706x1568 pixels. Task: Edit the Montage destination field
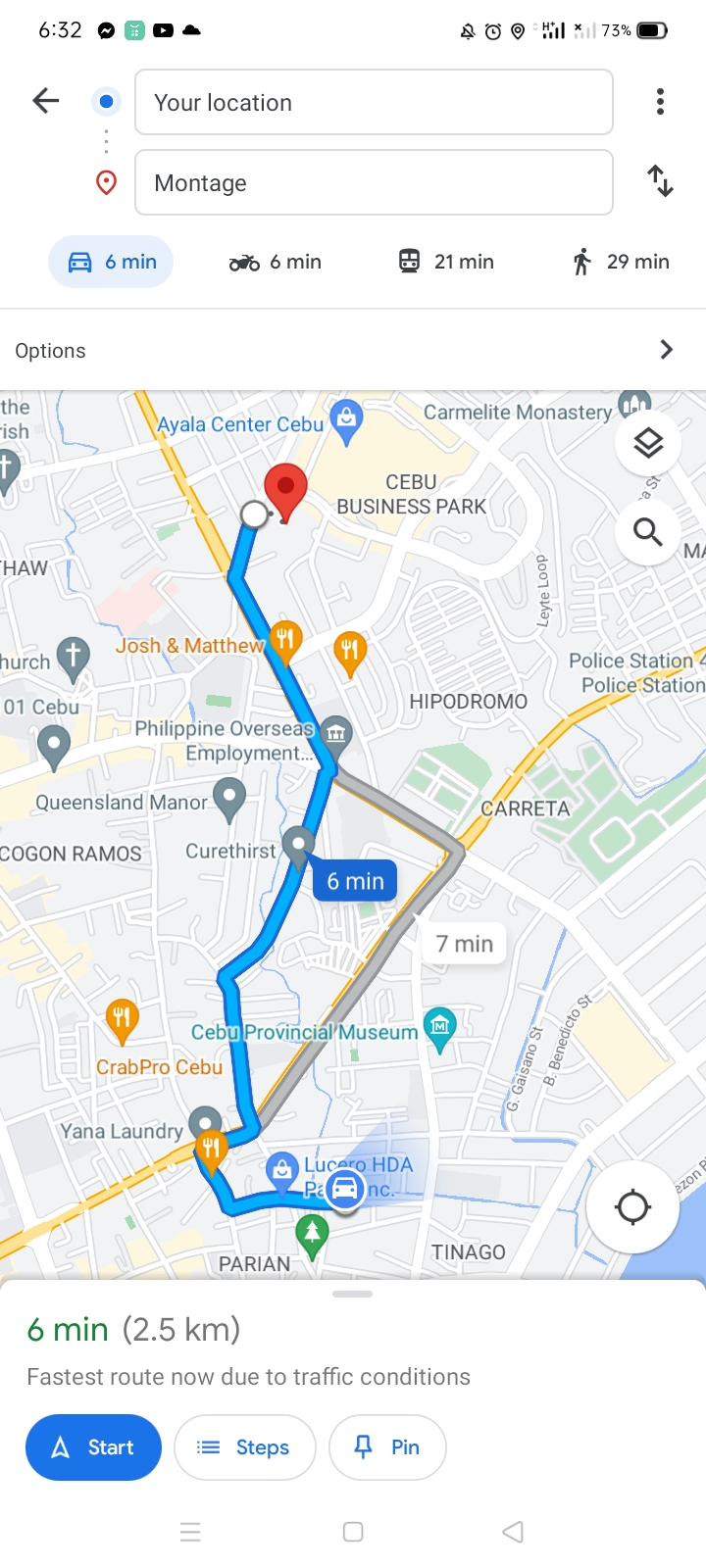pyautogui.click(x=374, y=183)
